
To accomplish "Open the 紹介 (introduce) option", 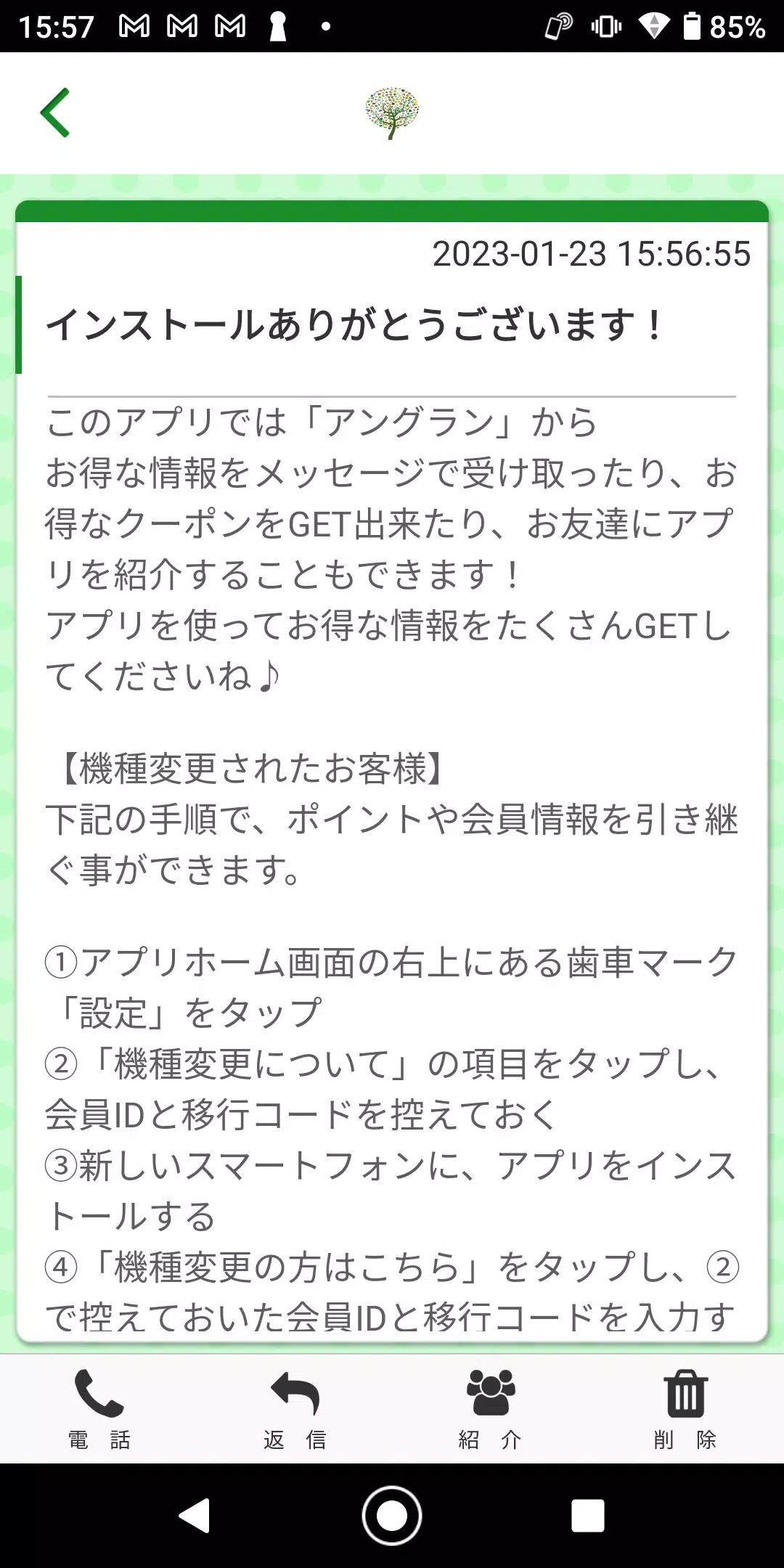I will click(x=491, y=1408).
